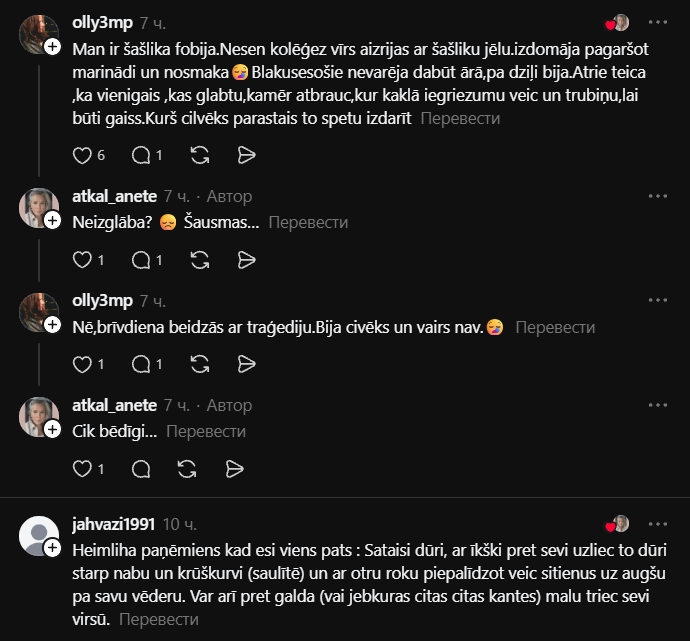Translate jahvazi1991's Heimliha paņēmiens comment
Image resolution: width=690 pixels, height=641 pixels.
(159, 619)
